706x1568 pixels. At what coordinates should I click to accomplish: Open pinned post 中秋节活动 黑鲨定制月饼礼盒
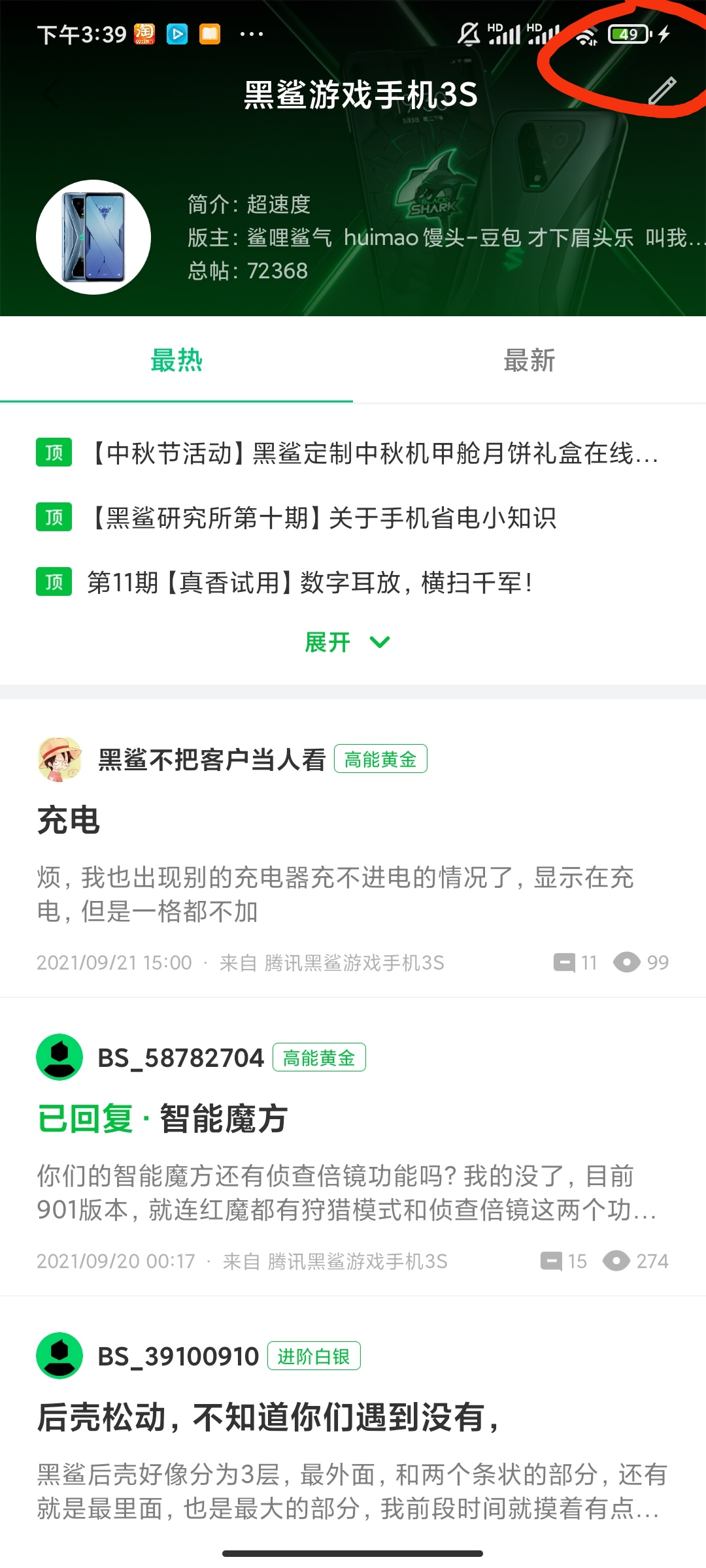click(x=373, y=453)
